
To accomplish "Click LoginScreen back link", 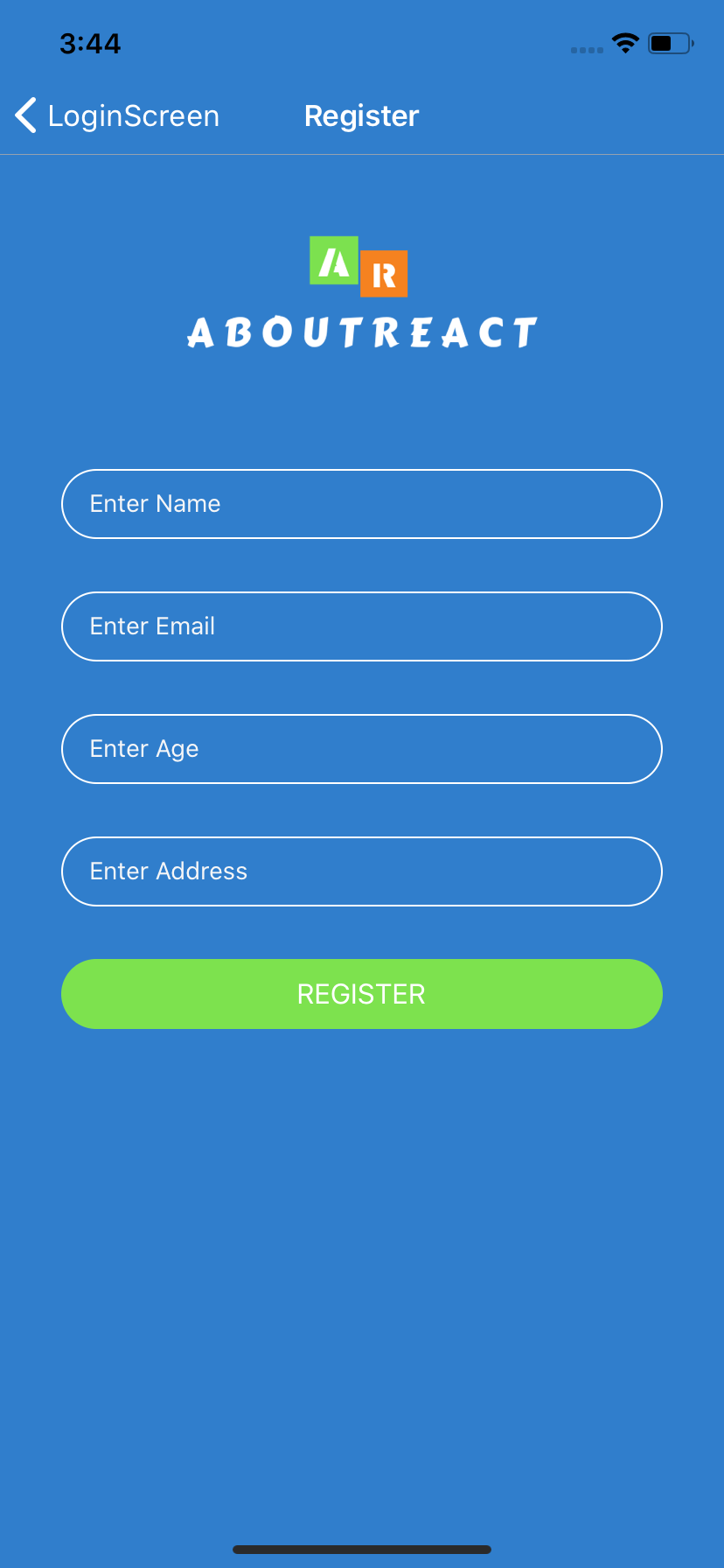I will pos(134,115).
